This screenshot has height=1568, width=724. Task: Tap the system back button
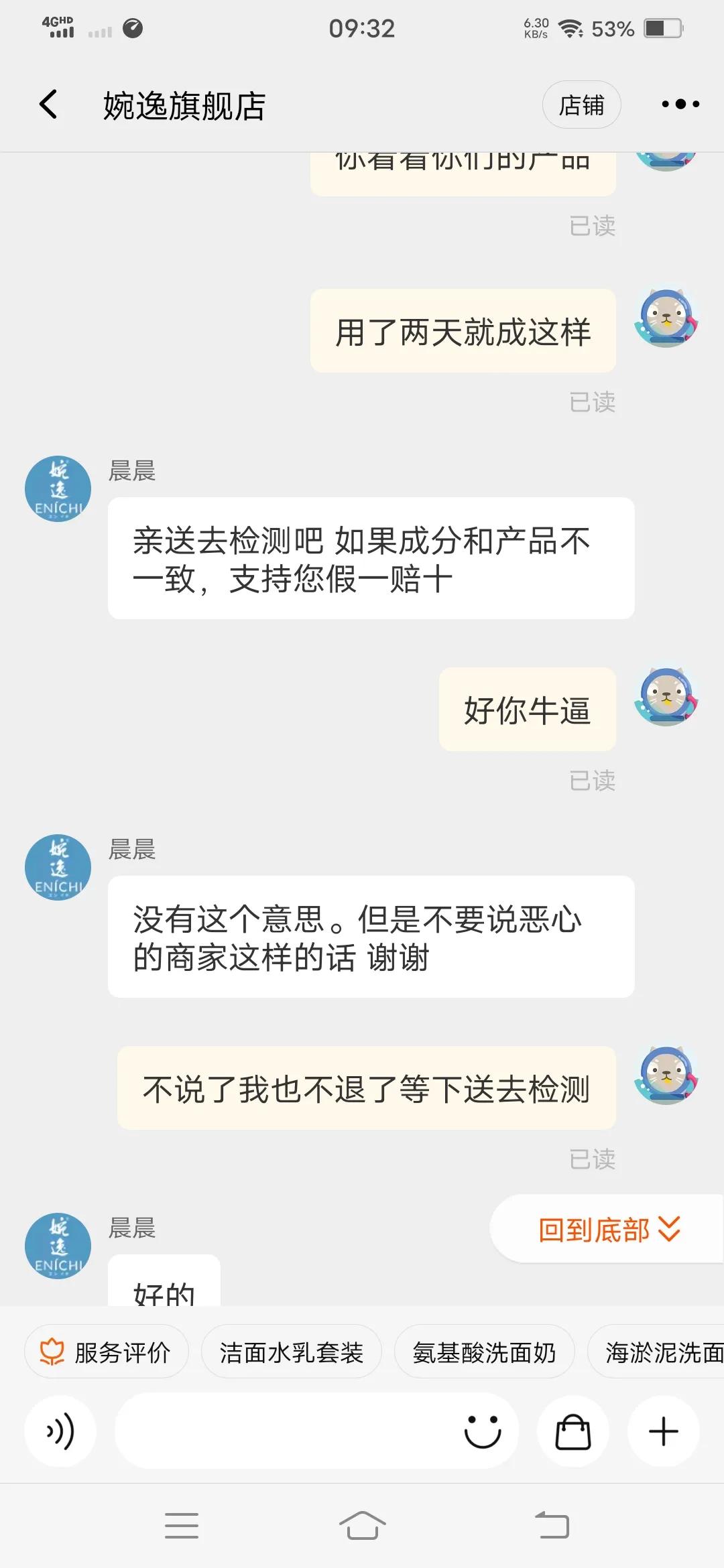pos(552,1526)
